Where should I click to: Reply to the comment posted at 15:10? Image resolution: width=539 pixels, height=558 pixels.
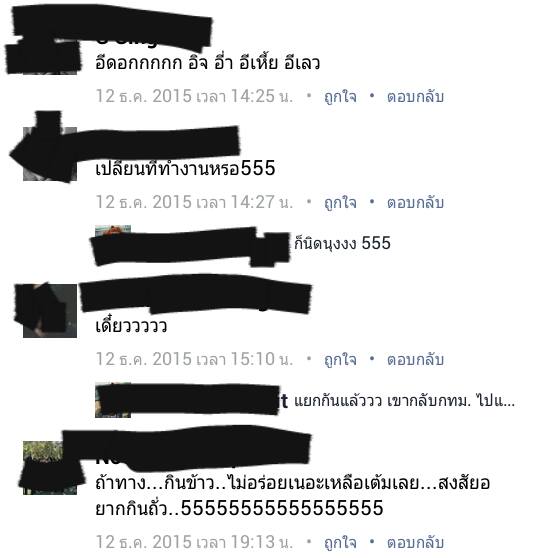415,359
